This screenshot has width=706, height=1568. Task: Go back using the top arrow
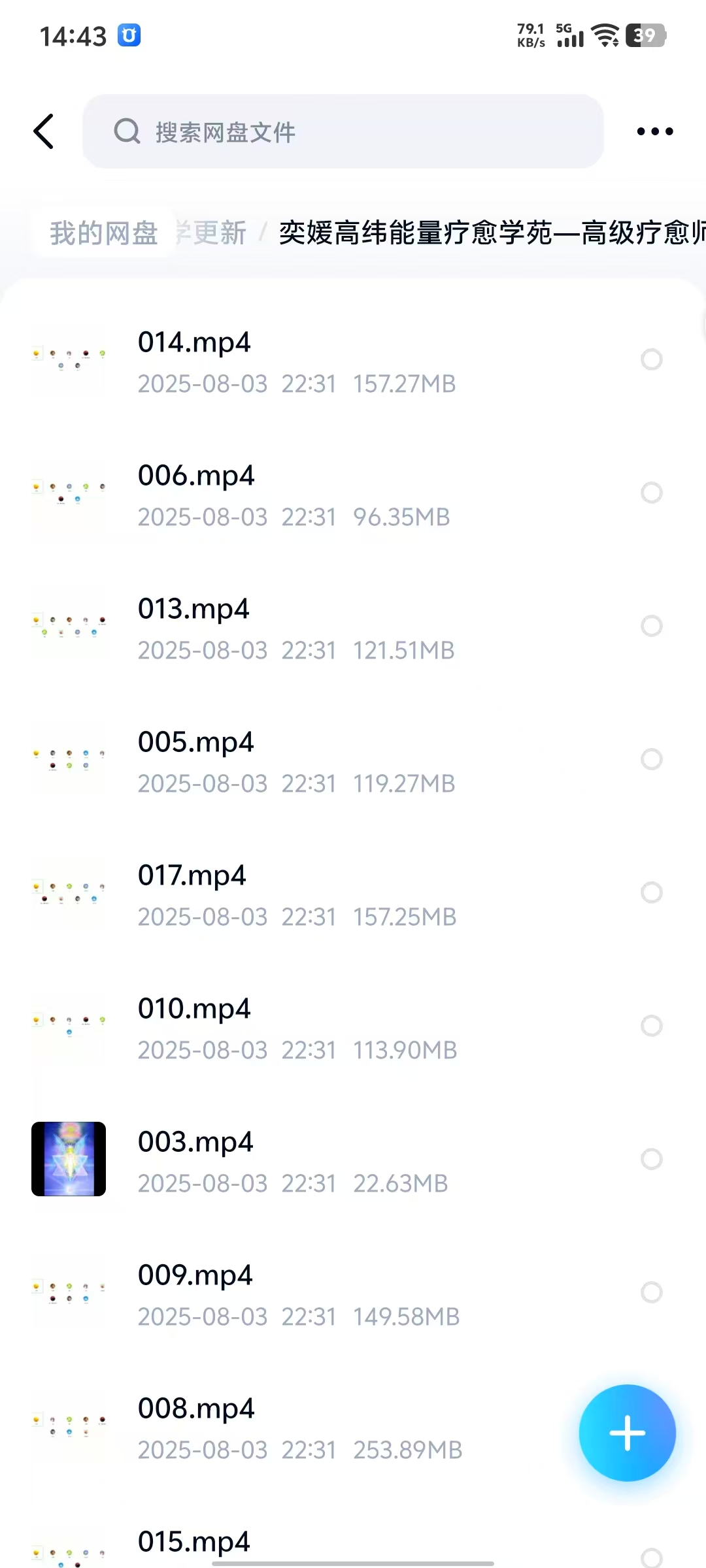click(44, 131)
